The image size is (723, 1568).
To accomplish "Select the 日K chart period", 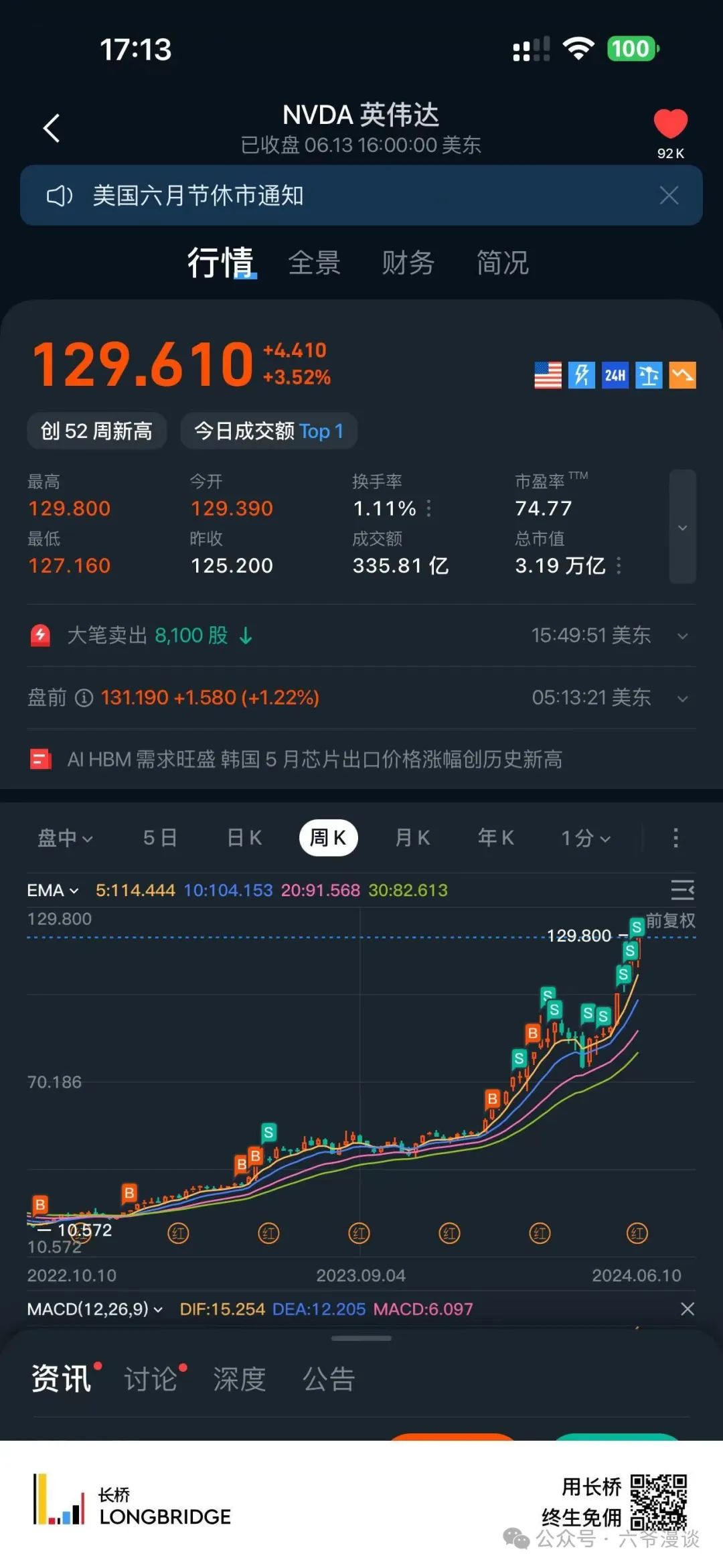I will tap(244, 838).
